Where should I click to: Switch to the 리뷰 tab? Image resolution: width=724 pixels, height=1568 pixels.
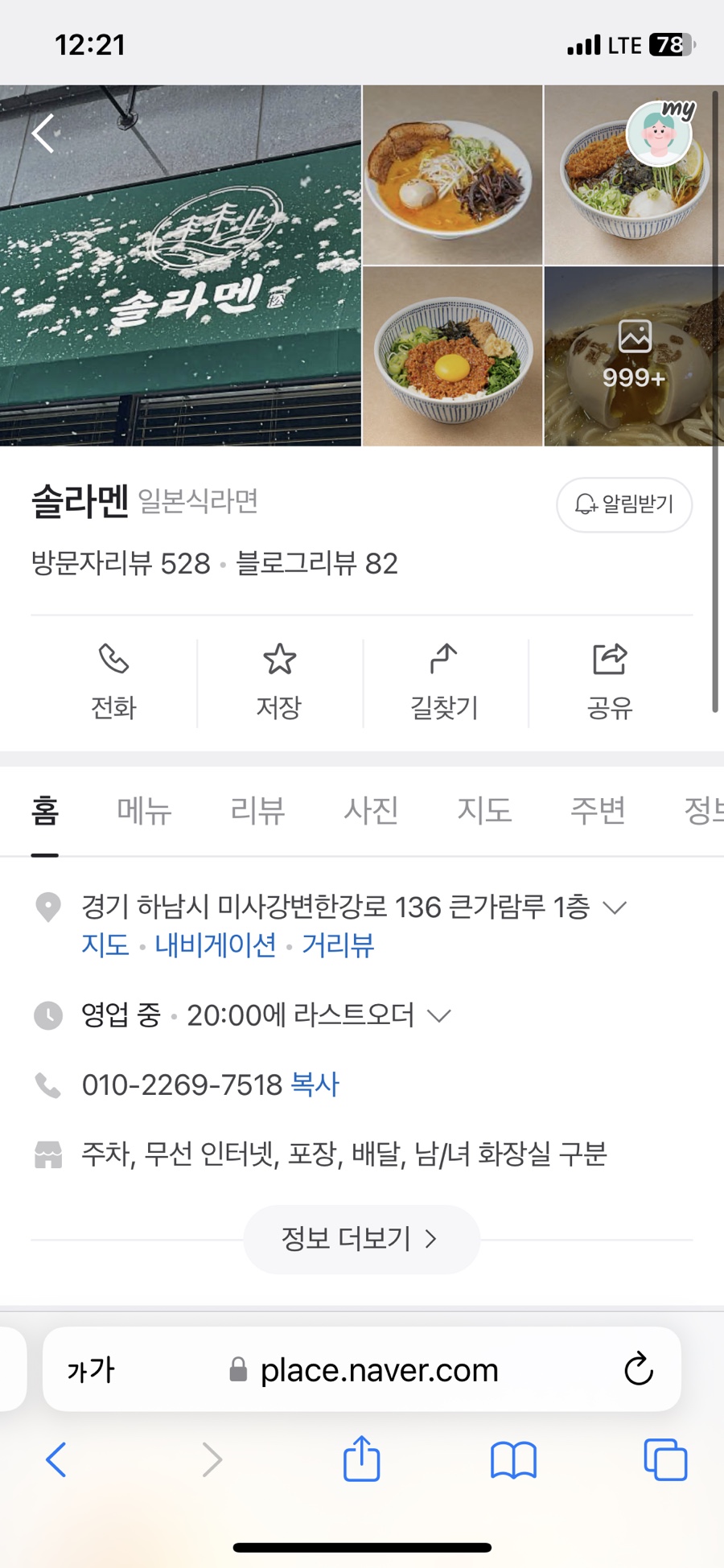coord(257,810)
